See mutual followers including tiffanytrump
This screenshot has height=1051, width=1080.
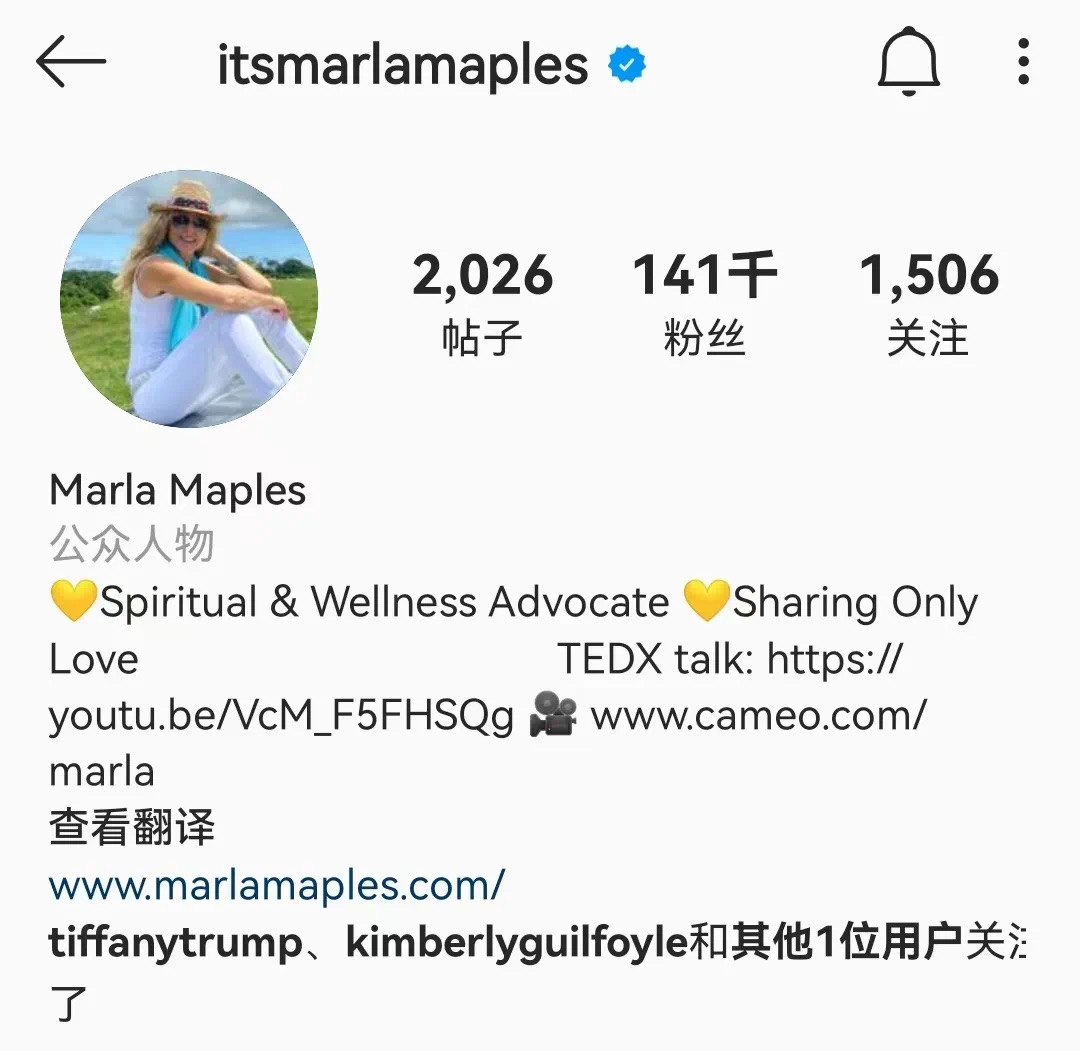pos(500,943)
